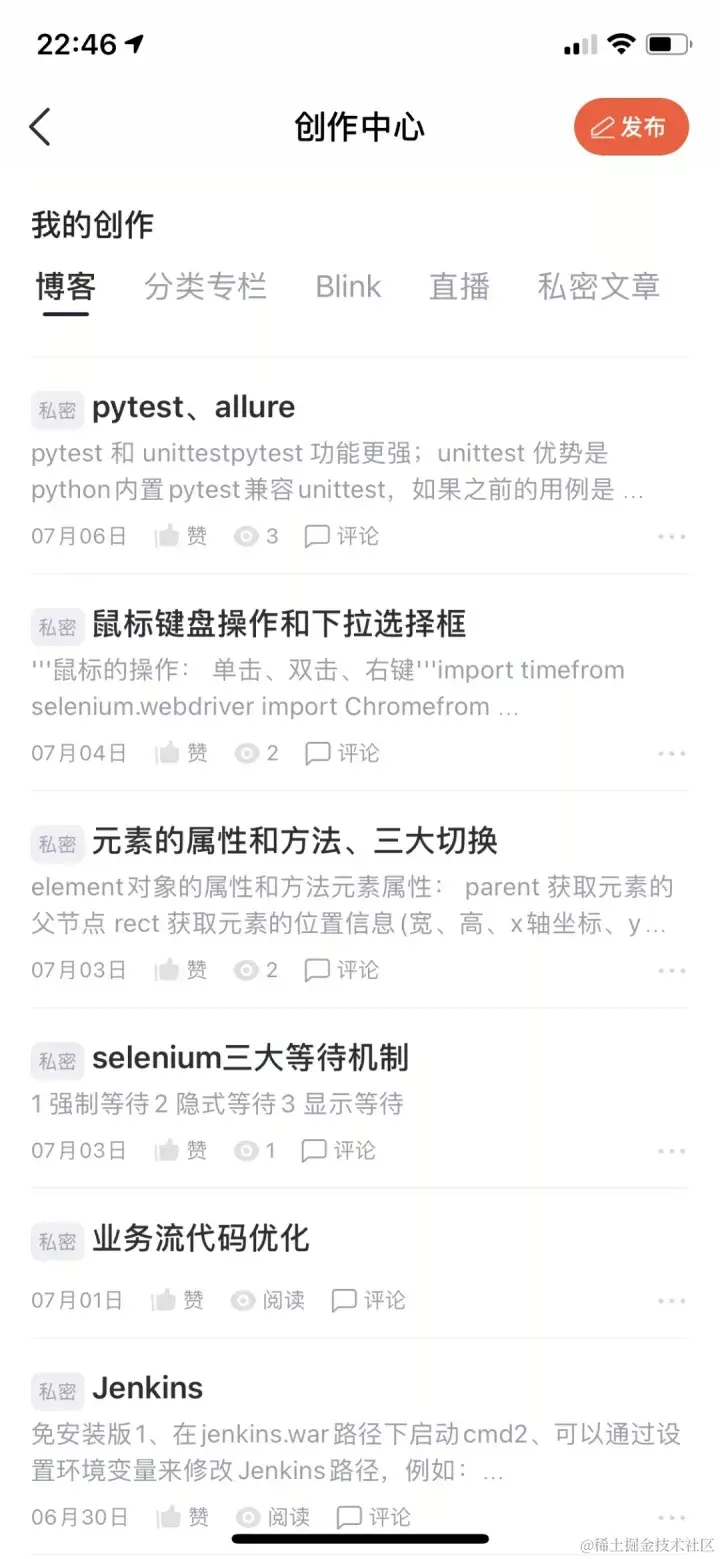This screenshot has height=1559, width=720.
Task: Go back using the top-left arrow
Action: click(40, 127)
